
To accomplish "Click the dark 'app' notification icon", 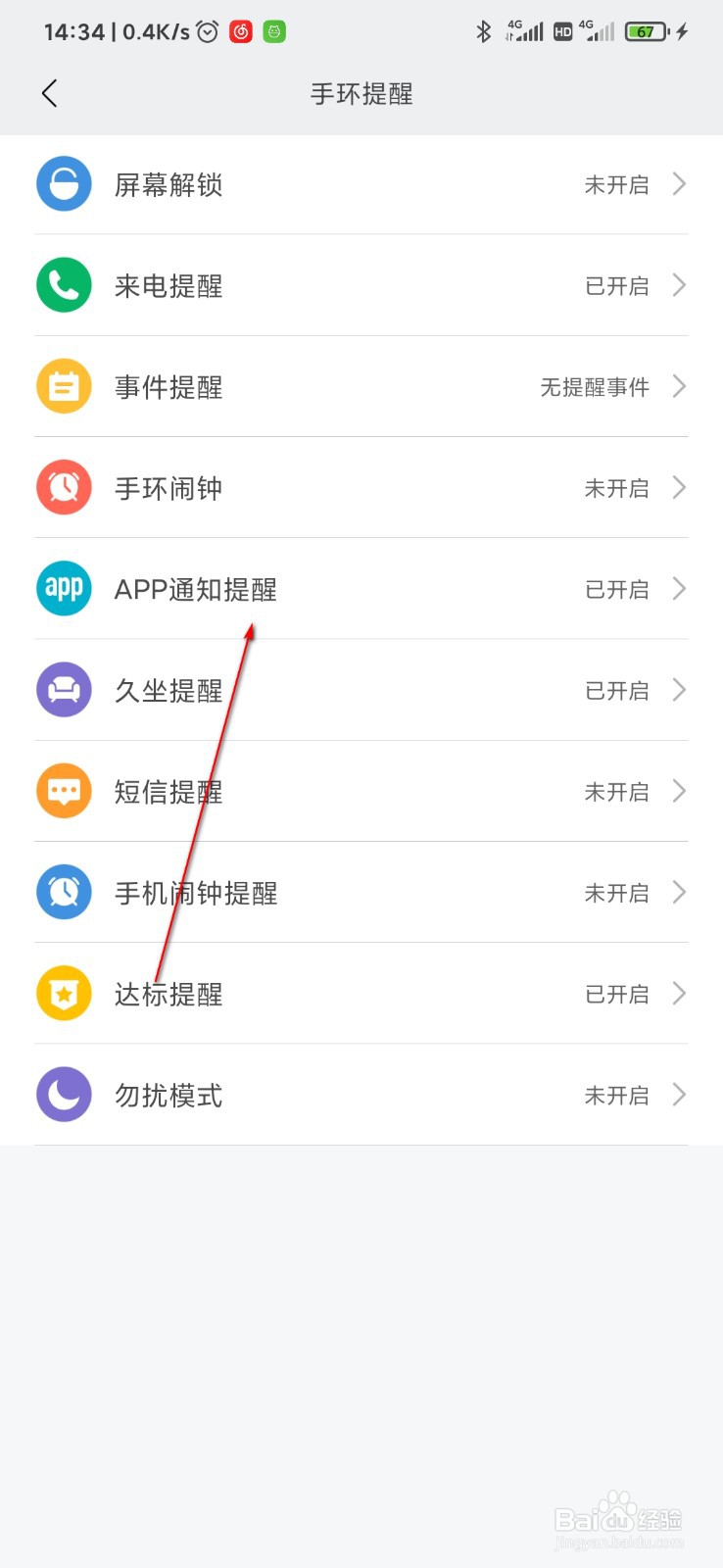I will tap(63, 589).
